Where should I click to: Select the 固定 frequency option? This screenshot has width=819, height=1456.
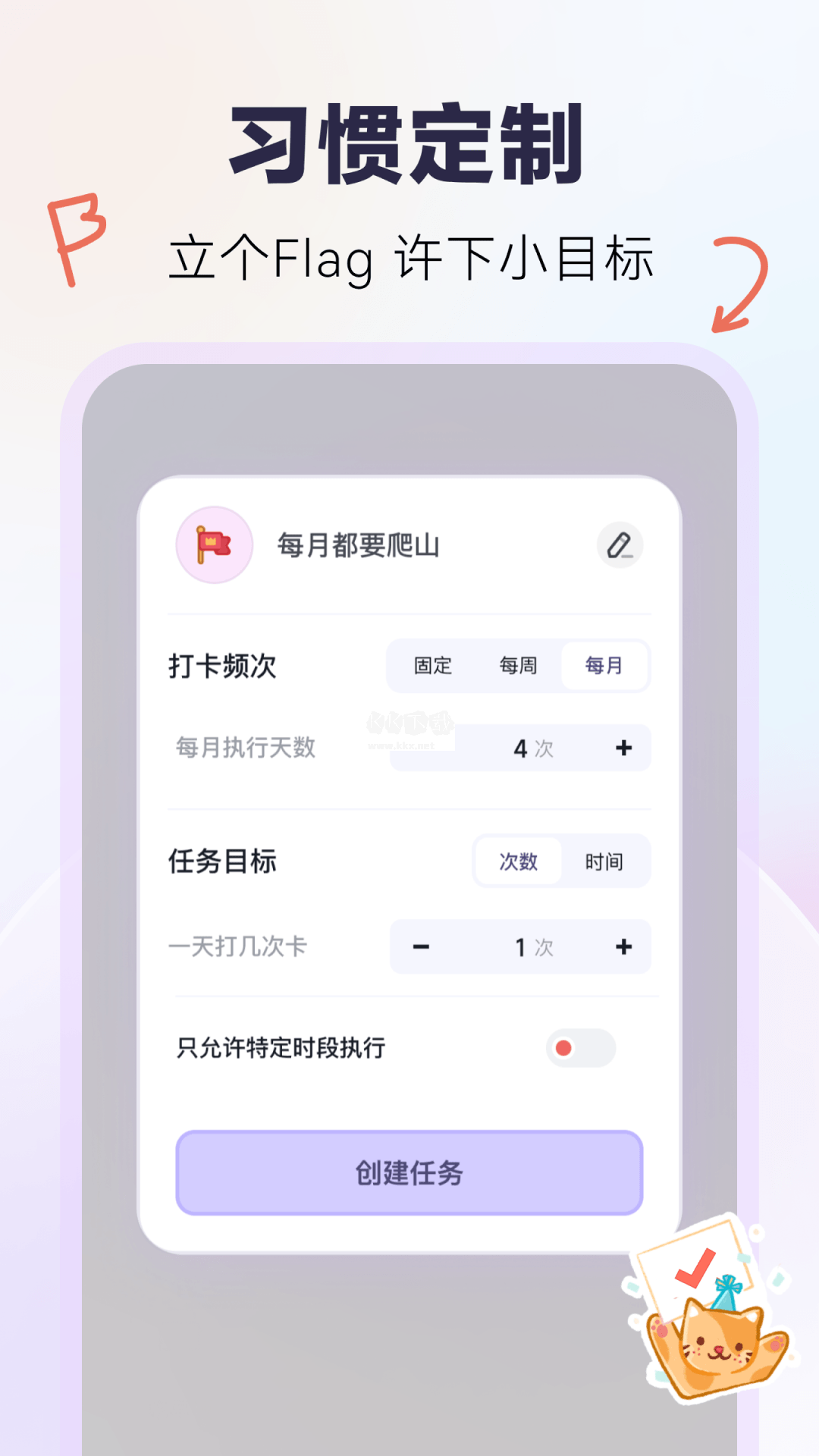click(434, 666)
